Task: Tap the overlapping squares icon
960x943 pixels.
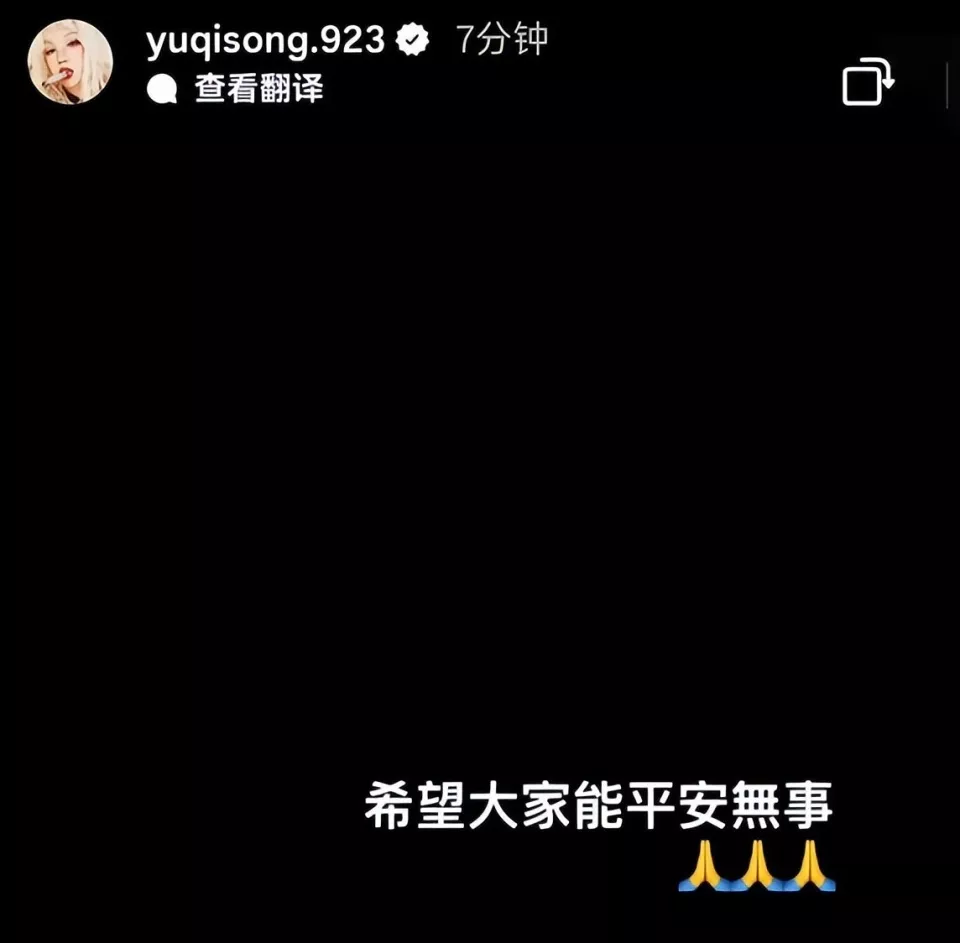Action: pos(867,83)
